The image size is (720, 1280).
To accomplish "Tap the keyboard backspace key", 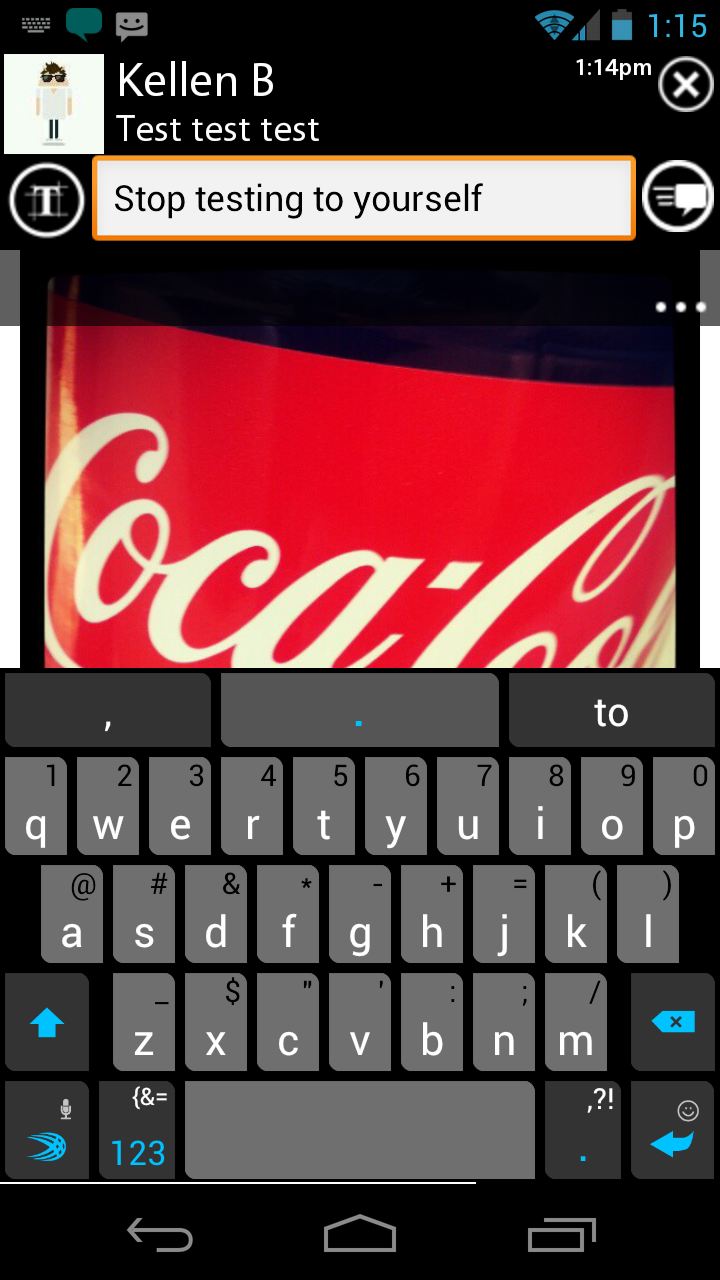I will click(672, 1022).
